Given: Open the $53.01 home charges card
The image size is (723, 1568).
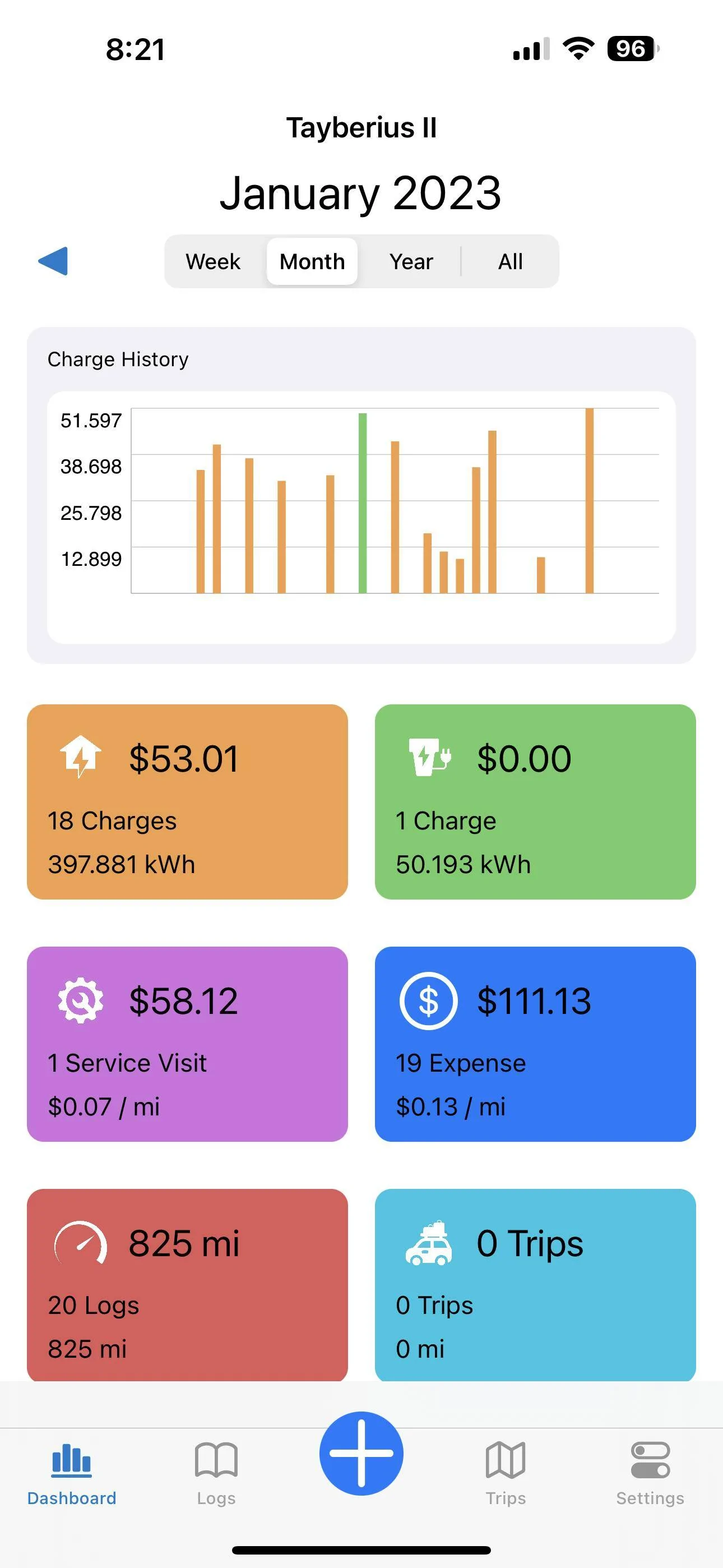Looking at the screenshot, I should [x=187, y=801].
